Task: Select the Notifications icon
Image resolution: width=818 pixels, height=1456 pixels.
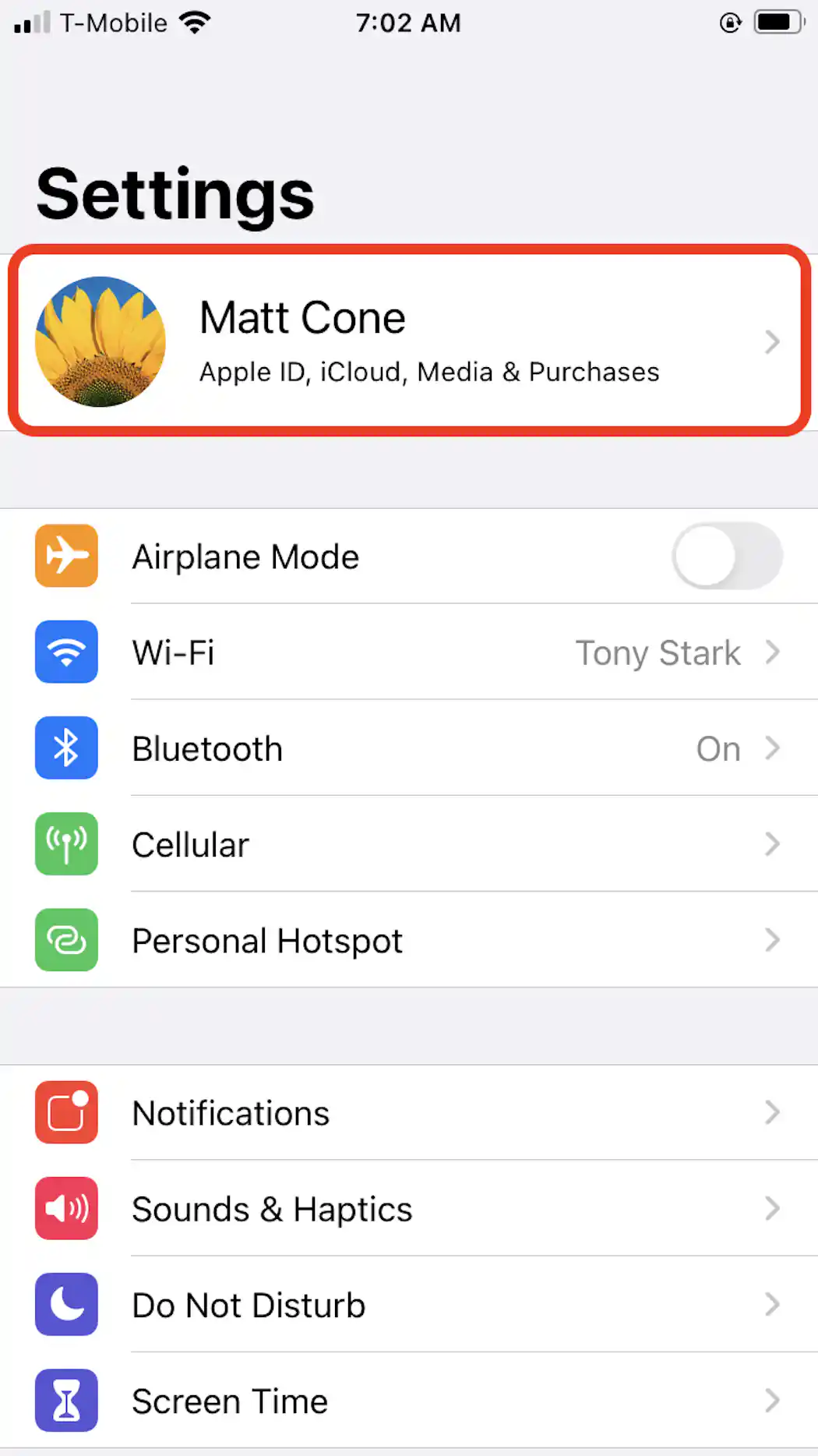Action: 66,1112
